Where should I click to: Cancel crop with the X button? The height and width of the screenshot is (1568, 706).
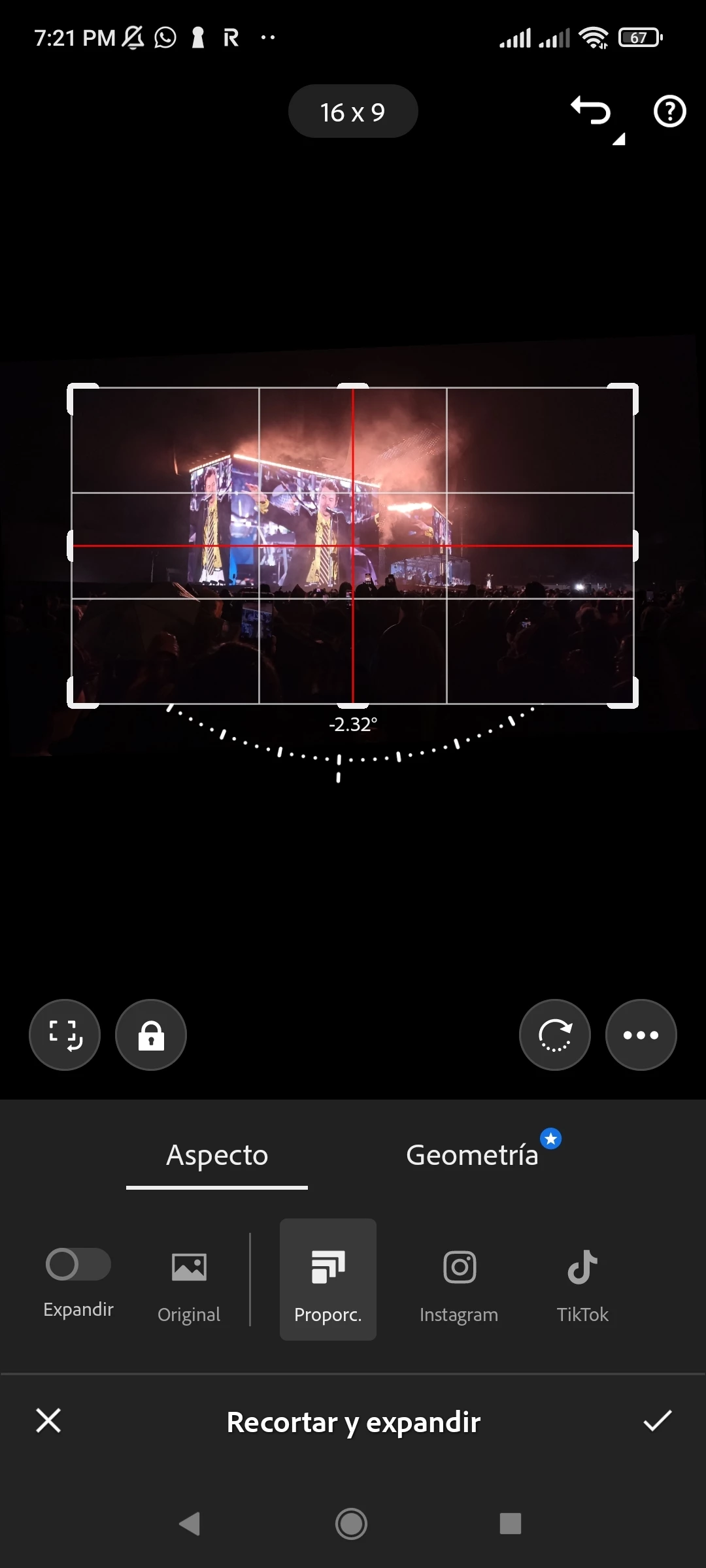pos(48,1420)
